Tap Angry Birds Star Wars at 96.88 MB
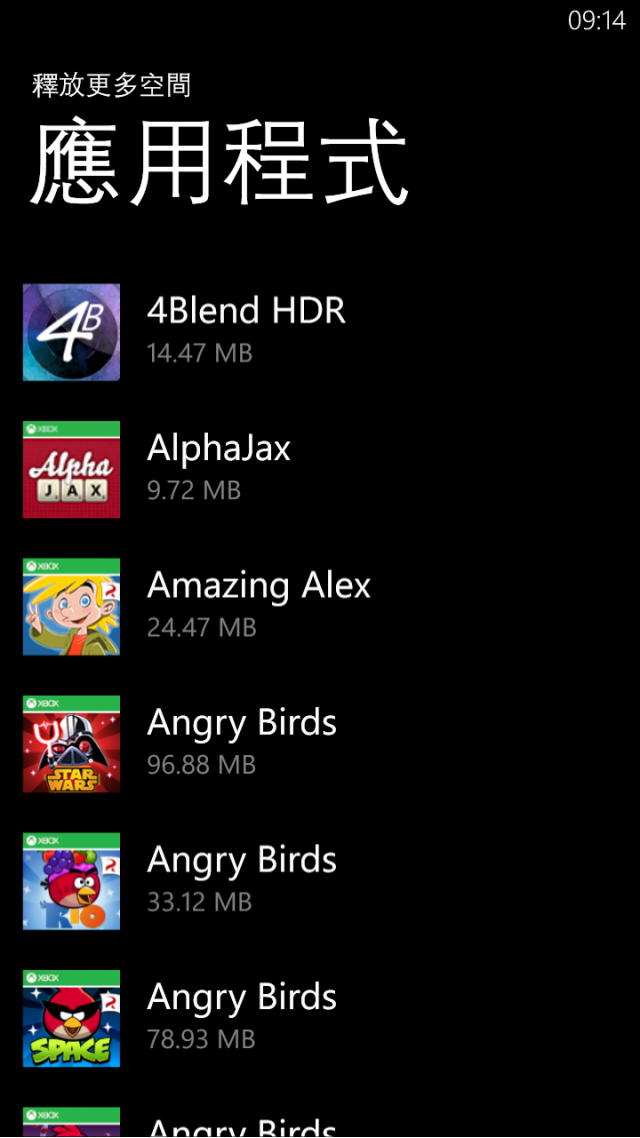Screen dimensions: 640x1138 coord(242,741)
